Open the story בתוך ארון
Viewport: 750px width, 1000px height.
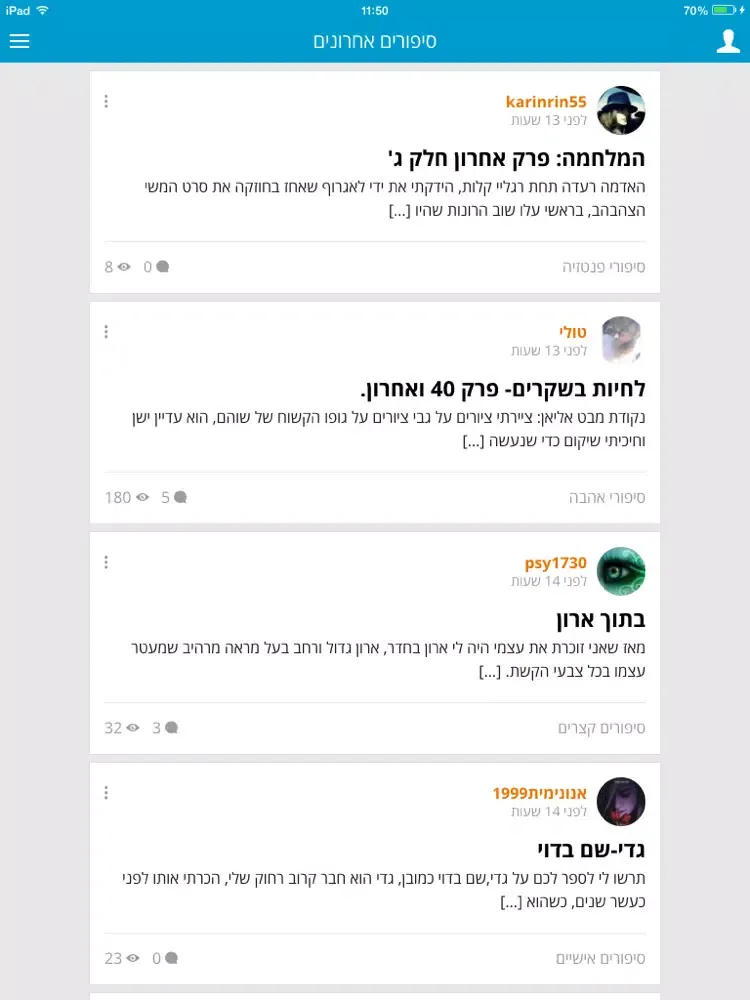coord(600,619)
